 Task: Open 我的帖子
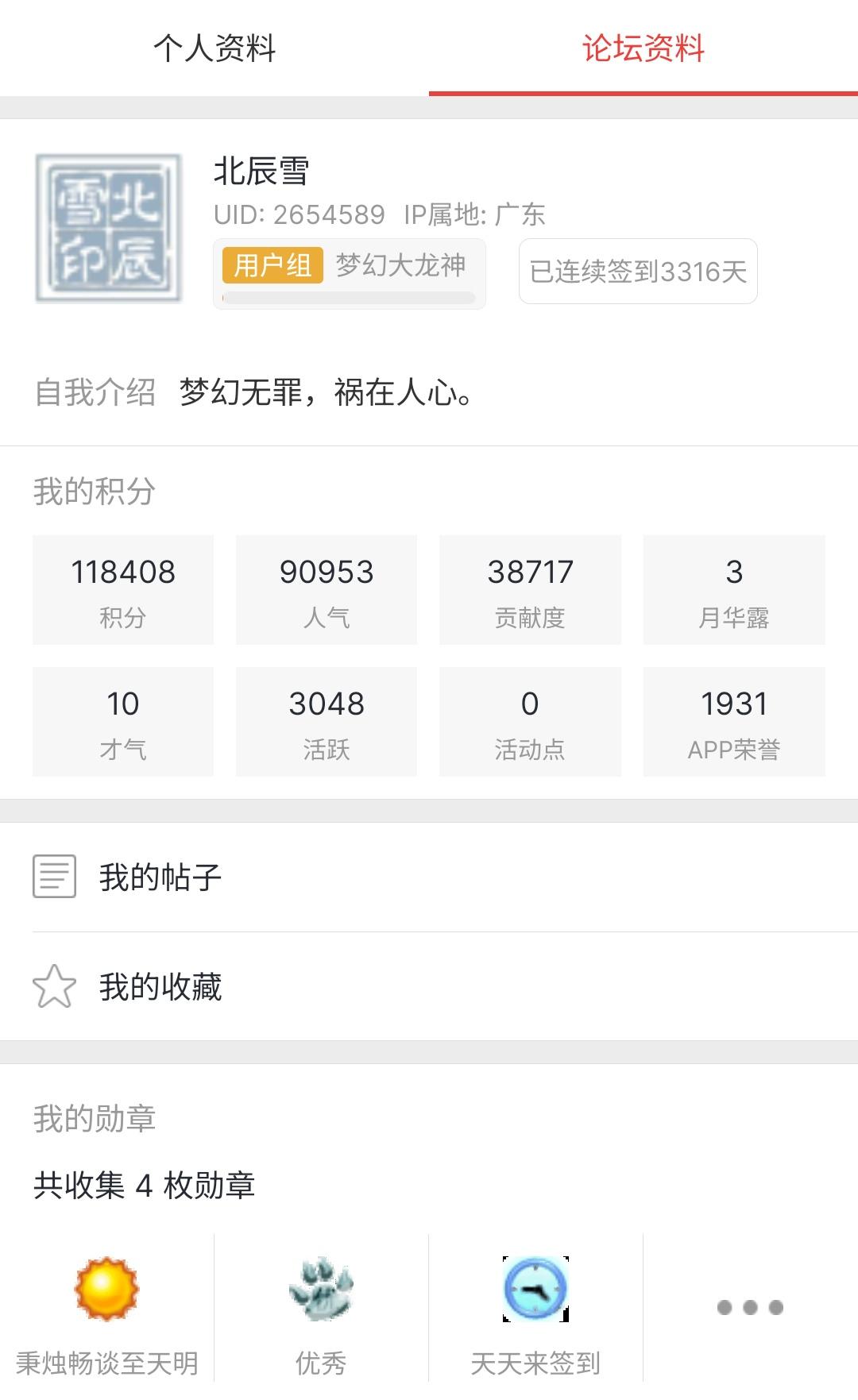point(429,877)
